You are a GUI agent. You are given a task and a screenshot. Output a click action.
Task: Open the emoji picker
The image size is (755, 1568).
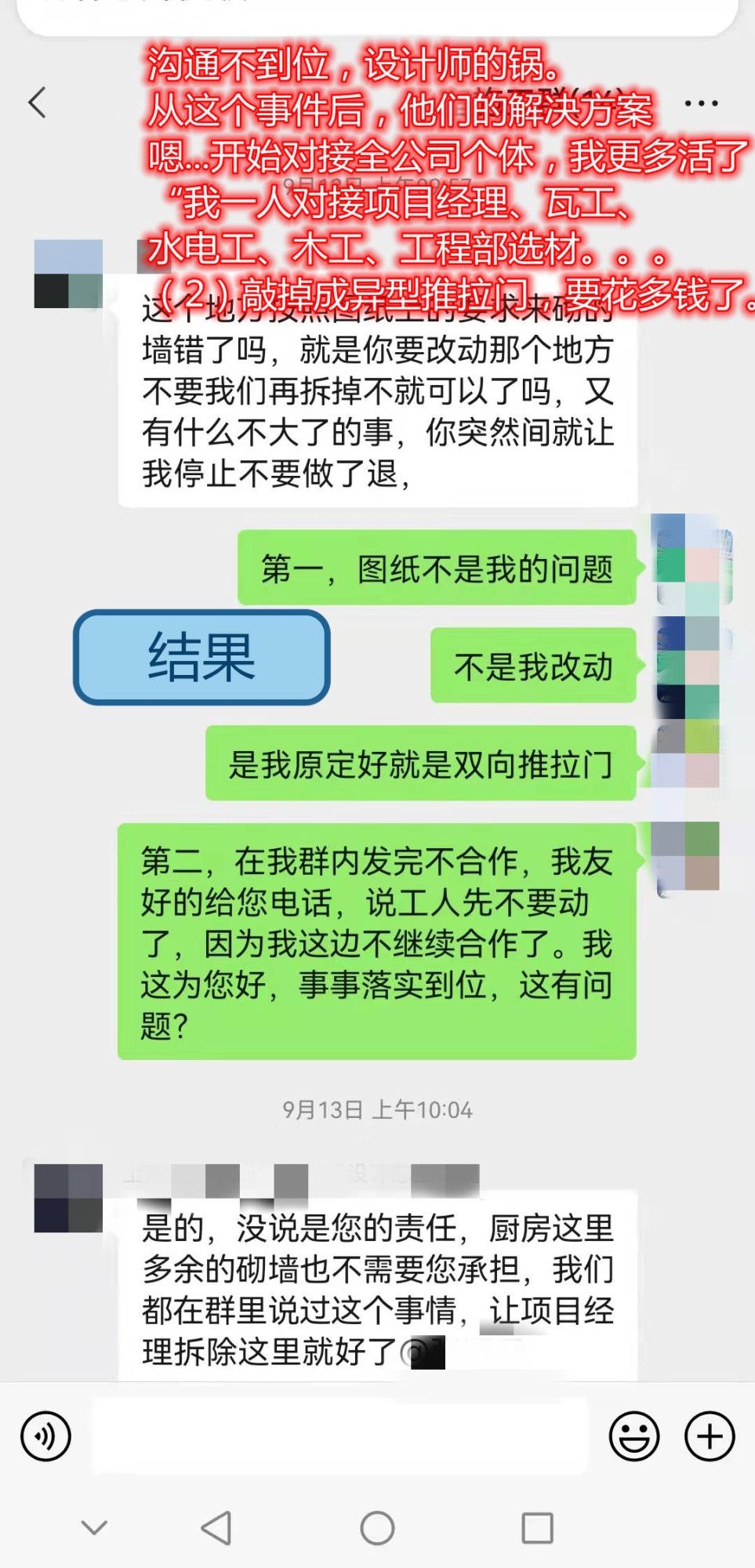633,1436
